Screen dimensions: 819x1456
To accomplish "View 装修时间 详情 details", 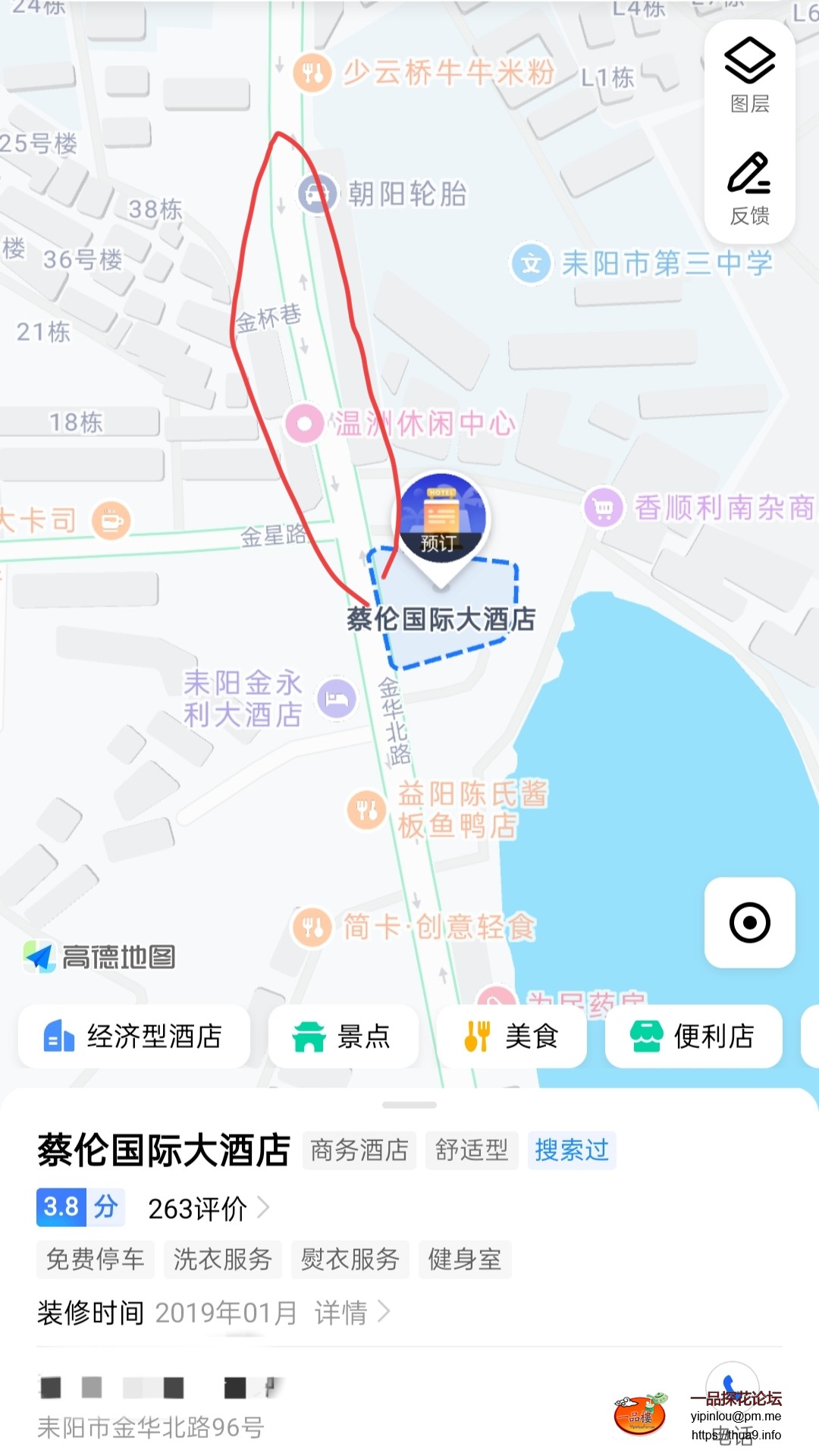I will (x=352, y=1312).
